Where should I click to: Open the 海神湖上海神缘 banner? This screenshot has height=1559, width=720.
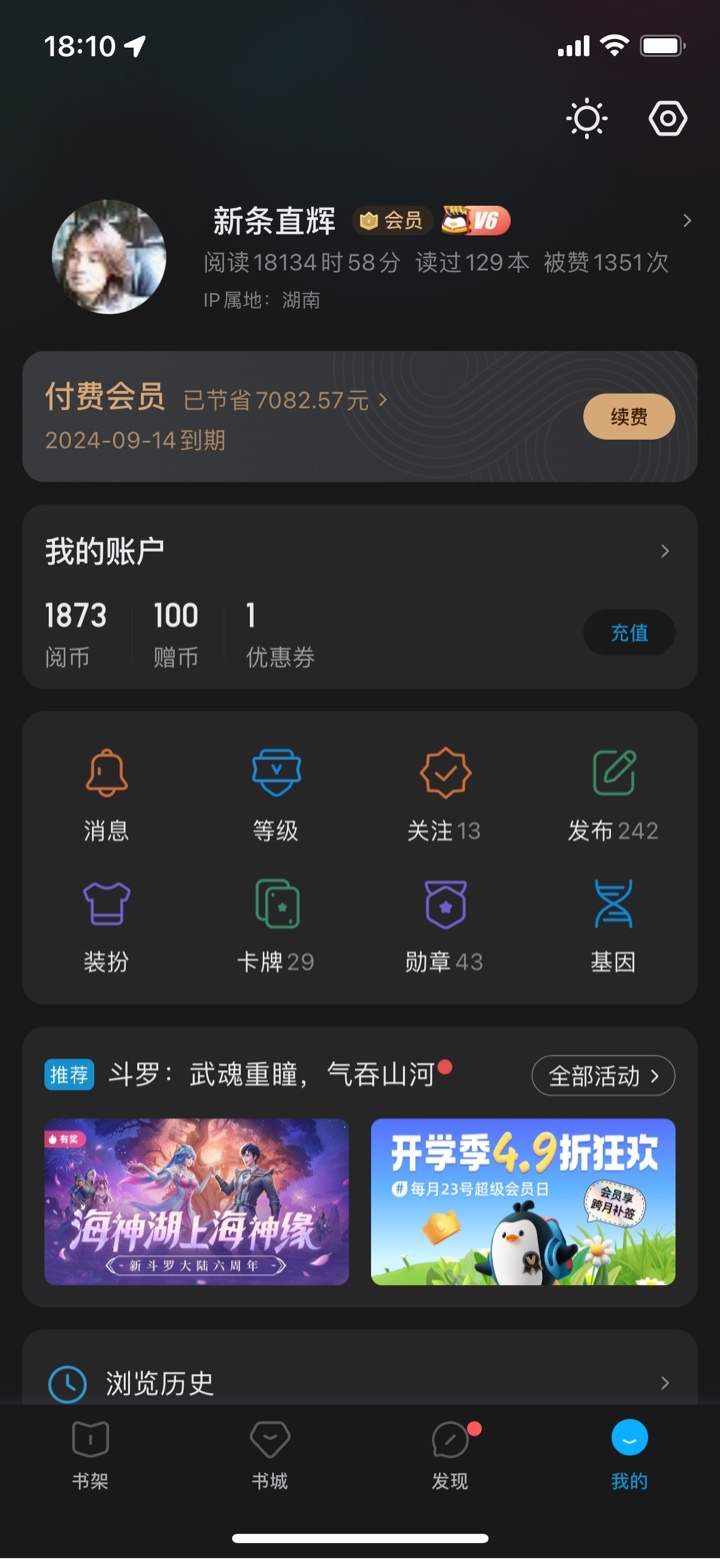[x=197, y=1202]
